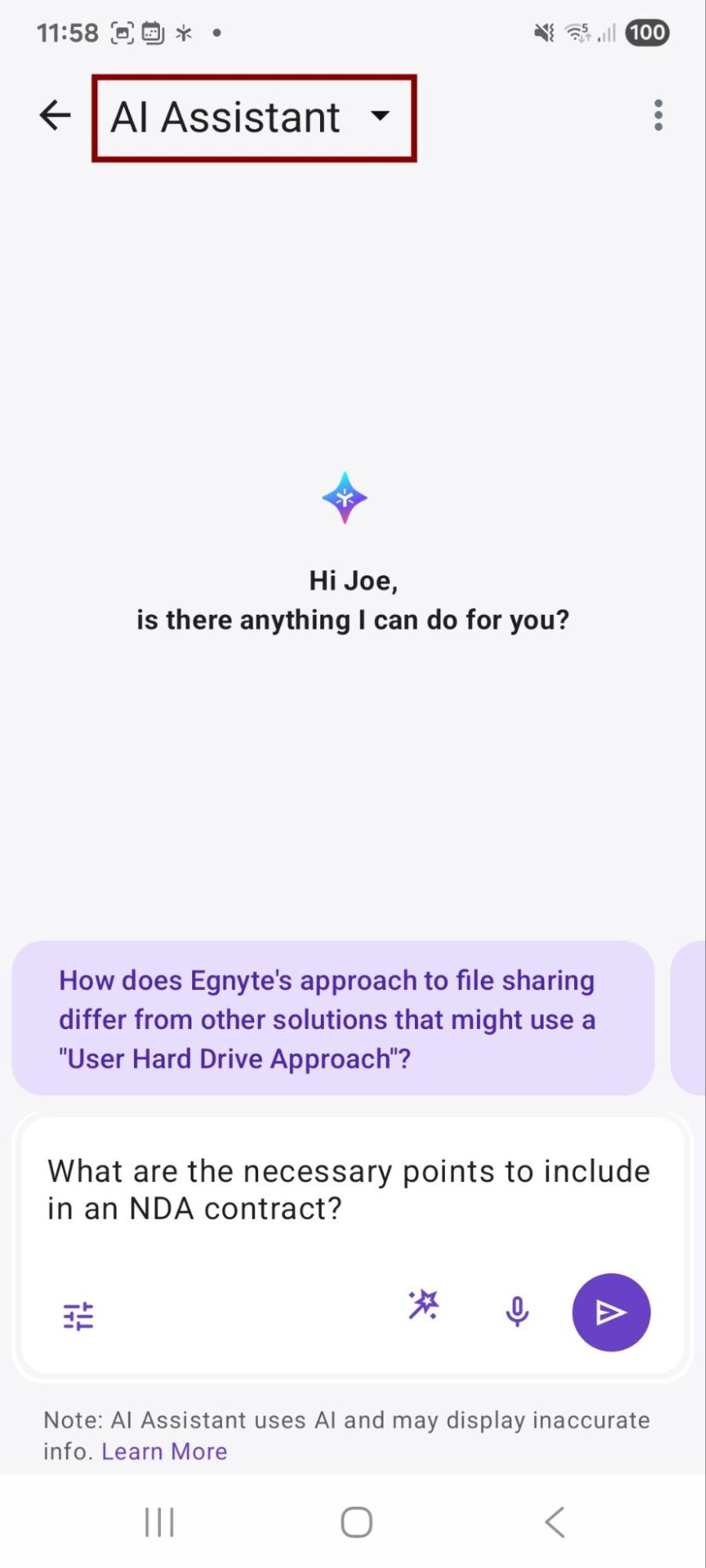Start voice input with the microphone icon
Screen dimensions: 706x1568
tap(517, 1311)
